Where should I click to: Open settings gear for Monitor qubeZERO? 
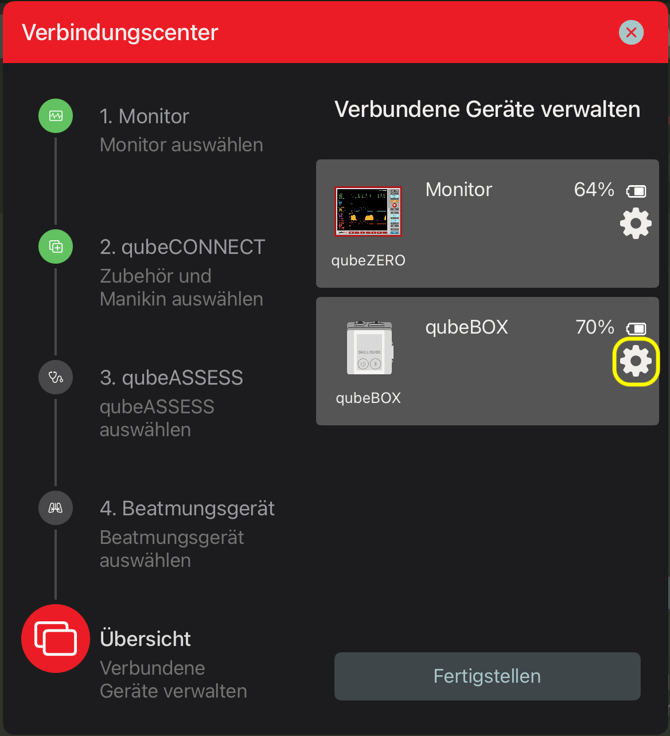[x=636, y=223]
